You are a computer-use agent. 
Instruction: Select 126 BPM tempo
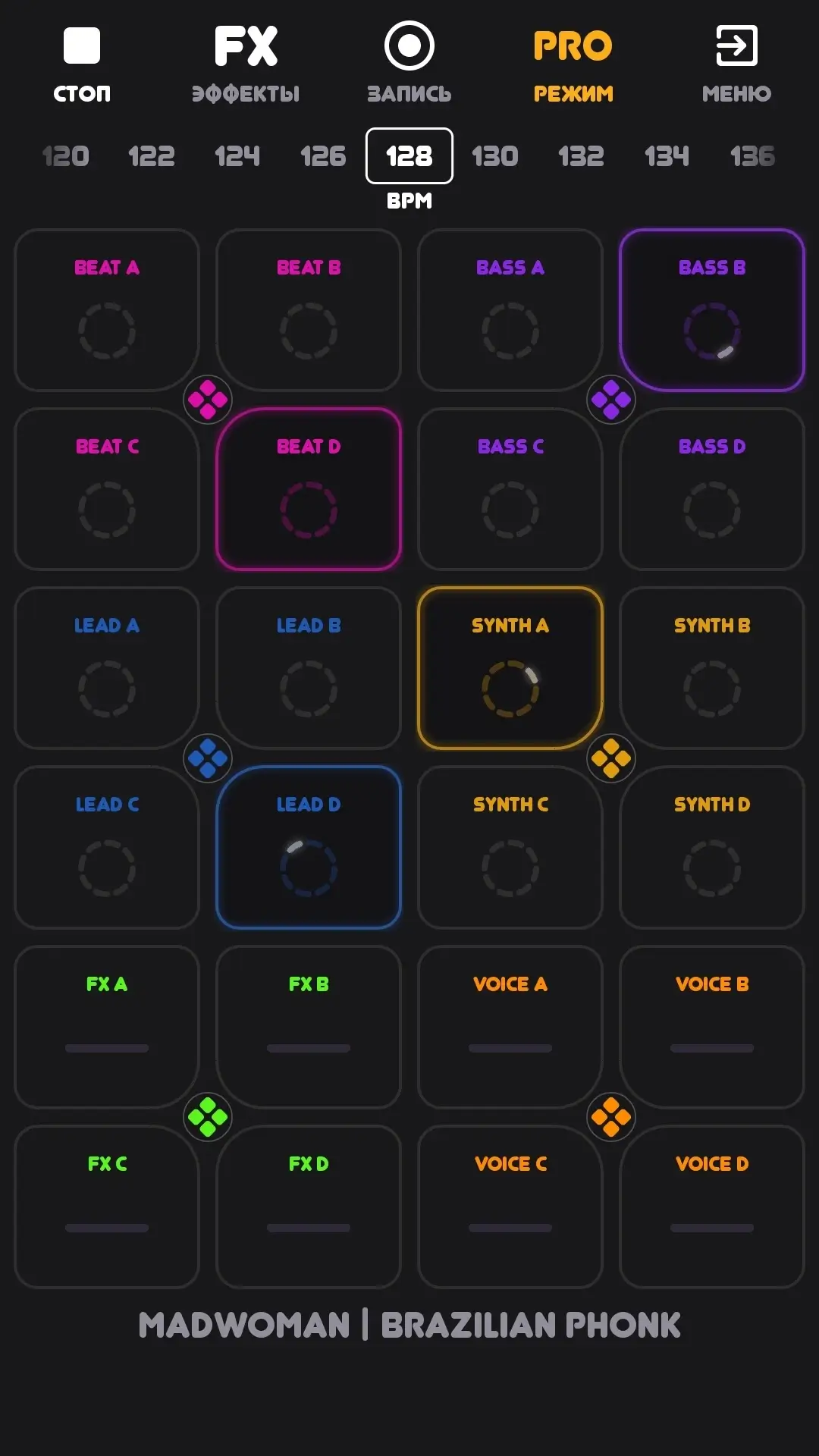[x=323, y=156]
